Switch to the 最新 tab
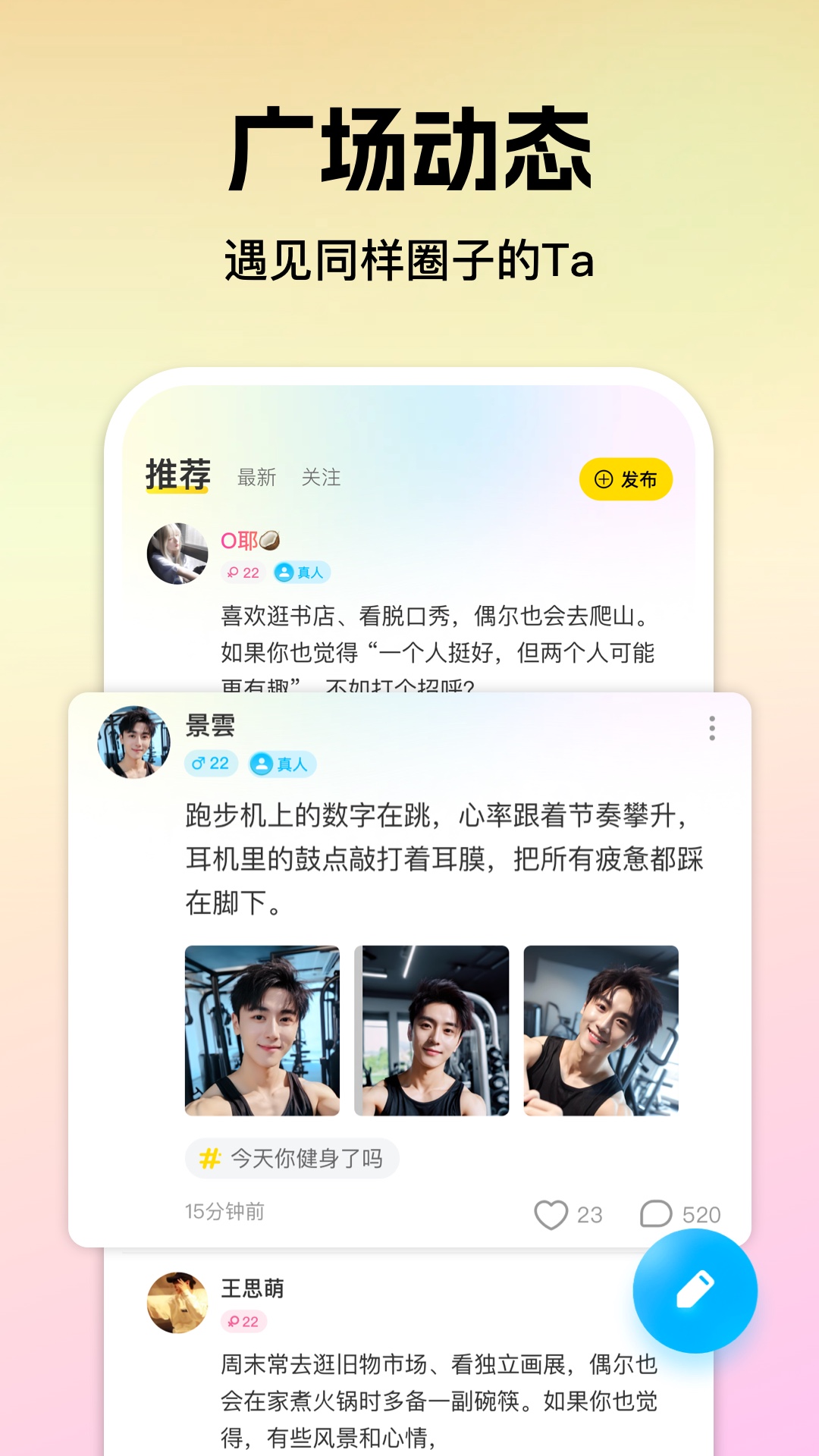This screenshot has height=1456, width=819. point(257,477)
